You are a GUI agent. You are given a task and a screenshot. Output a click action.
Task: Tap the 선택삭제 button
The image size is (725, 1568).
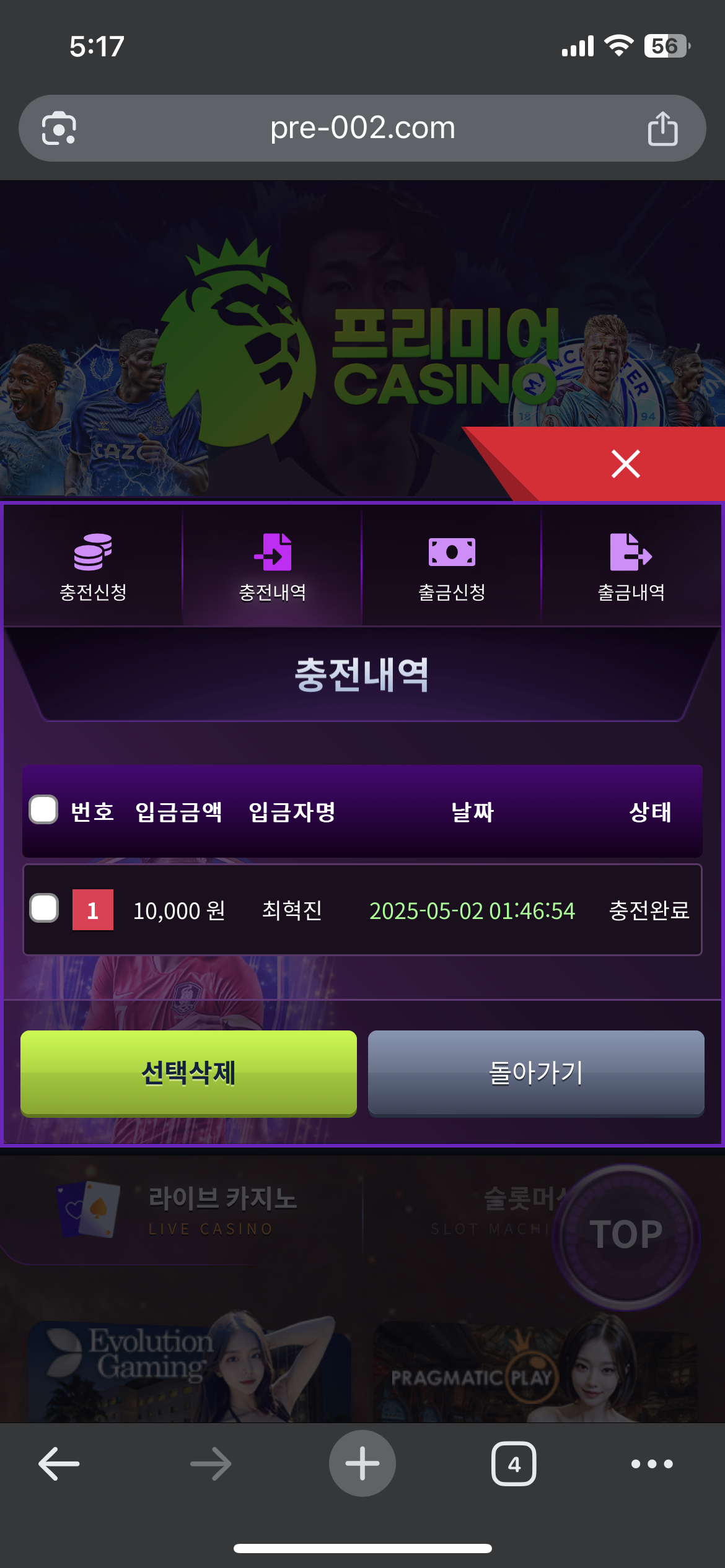point(188,1073)
